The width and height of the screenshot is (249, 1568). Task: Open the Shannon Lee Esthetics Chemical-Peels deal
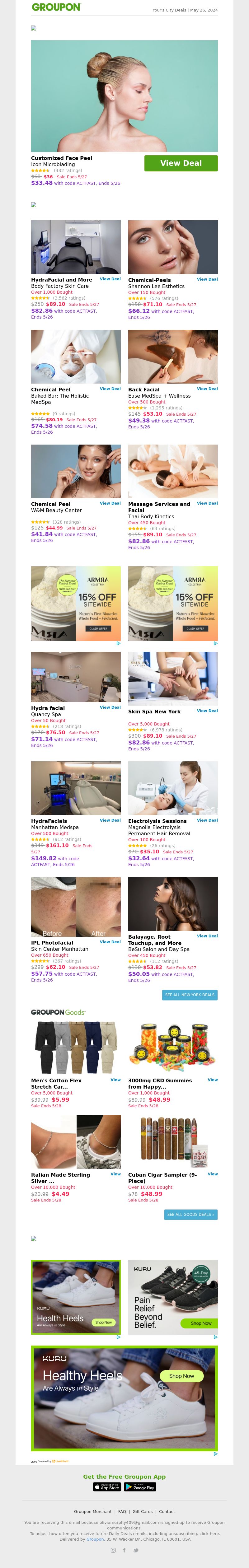point(207,279)
